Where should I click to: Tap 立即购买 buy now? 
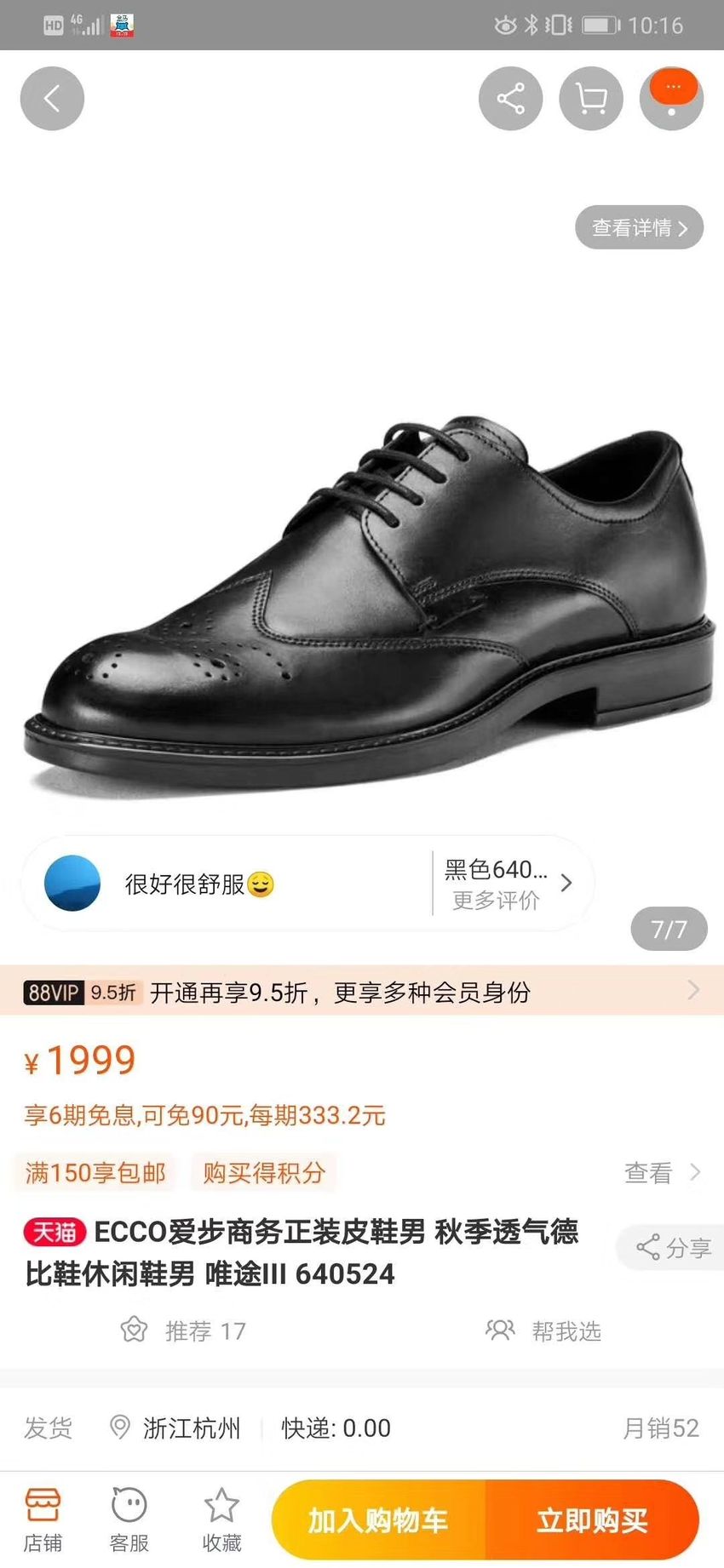(592, 1520)
